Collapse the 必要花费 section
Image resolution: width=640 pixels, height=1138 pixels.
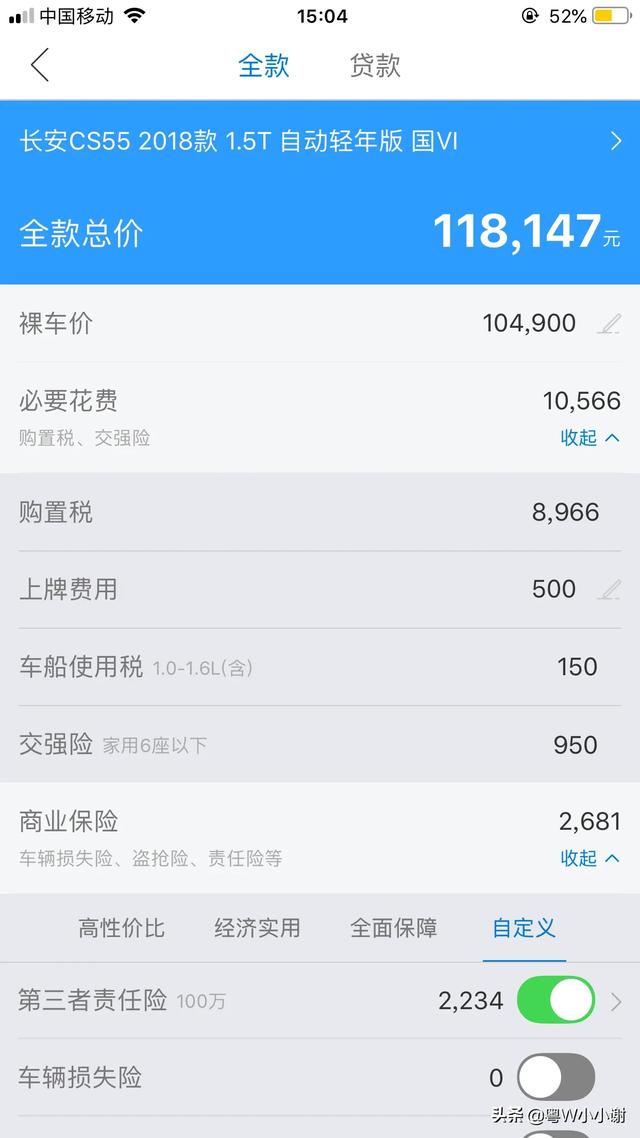[x=590, y=438]
